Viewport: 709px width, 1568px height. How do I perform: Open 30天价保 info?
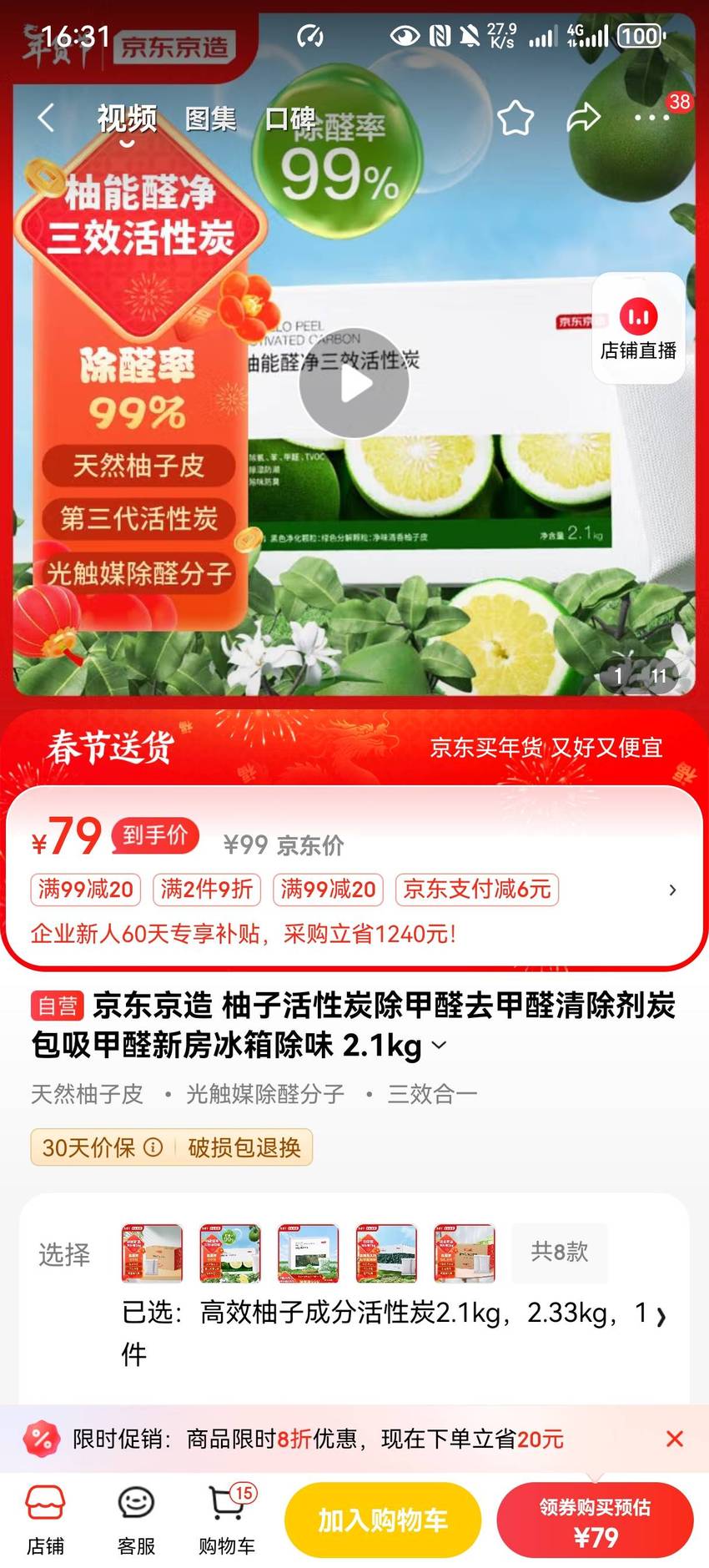(x=103, y=1147)
